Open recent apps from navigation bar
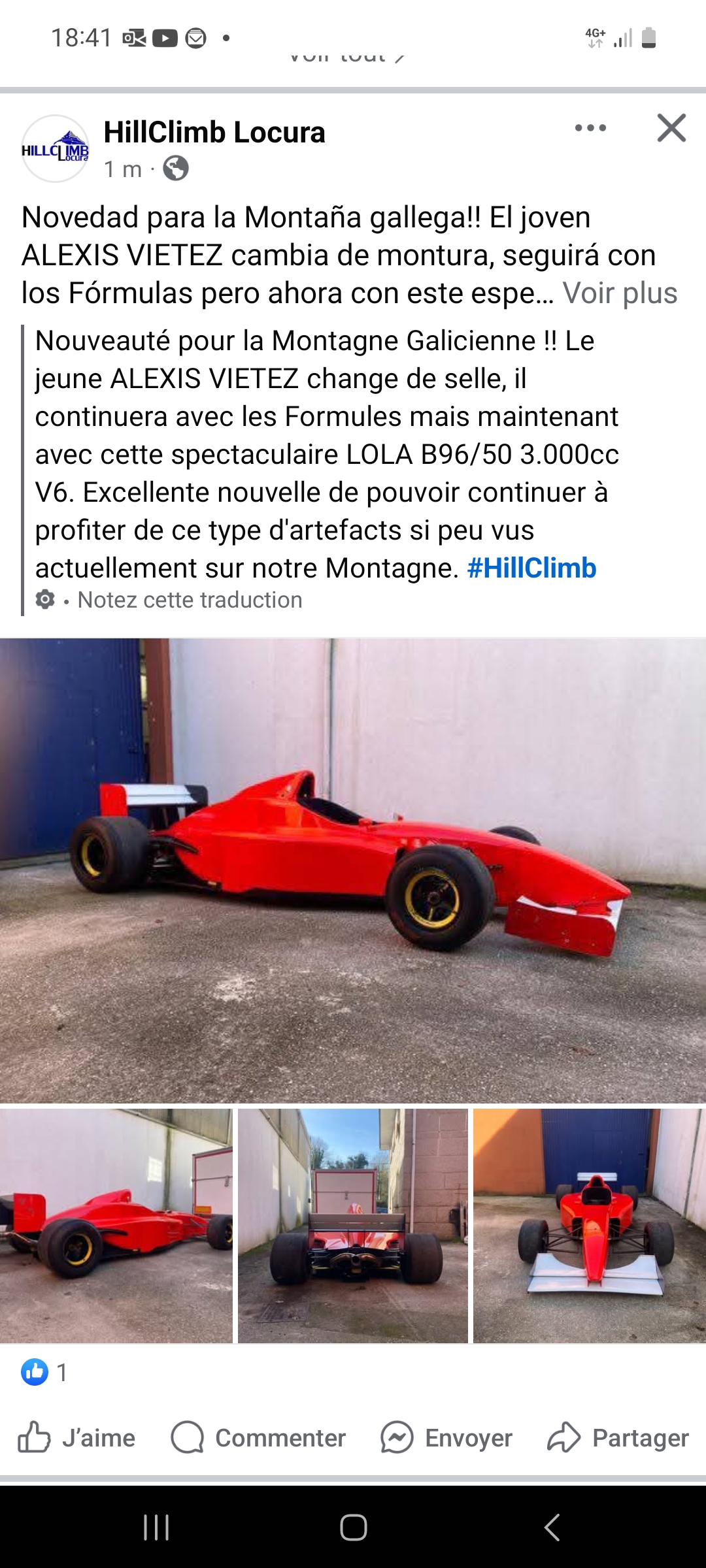Screen dimensions: 706x1568 pos(156,1527)
